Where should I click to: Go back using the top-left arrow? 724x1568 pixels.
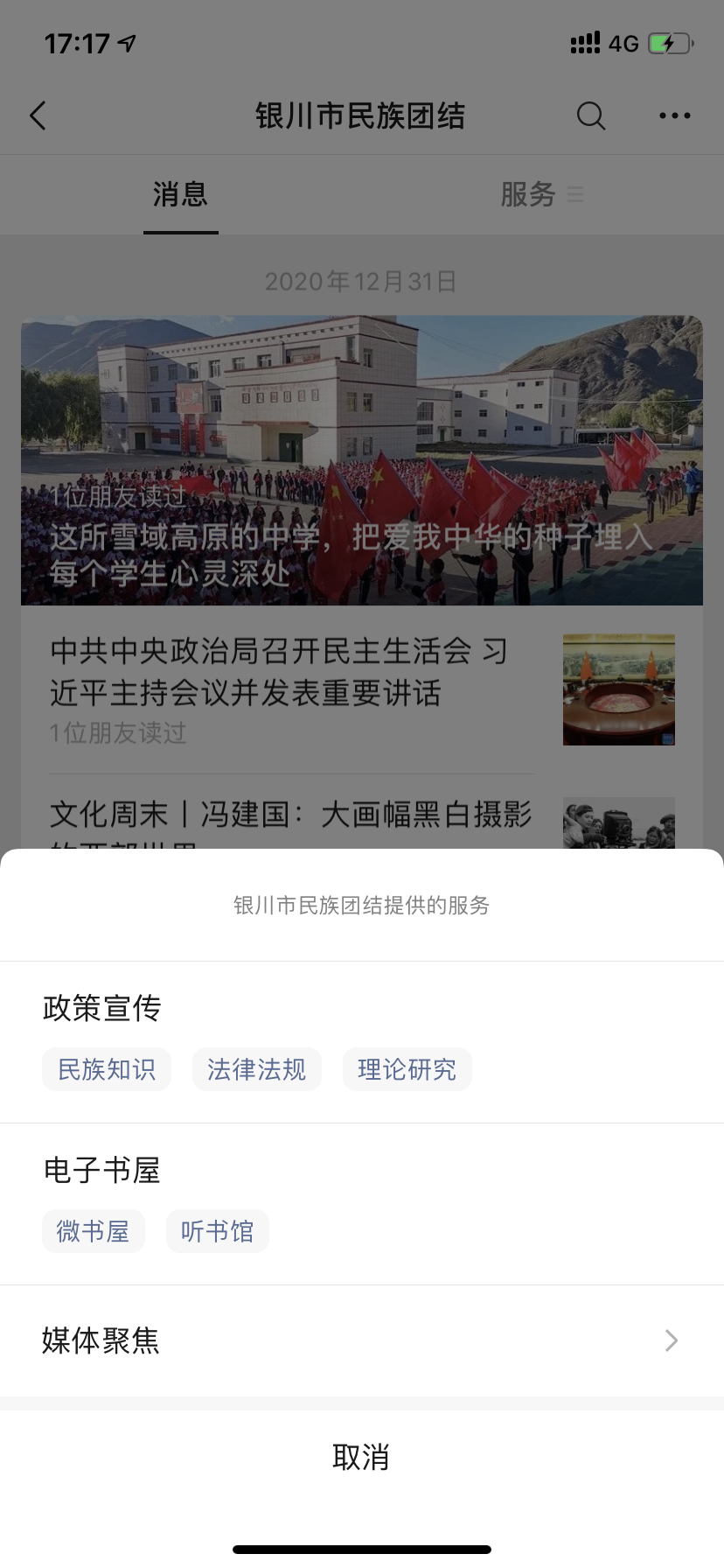tap(38, 115)
